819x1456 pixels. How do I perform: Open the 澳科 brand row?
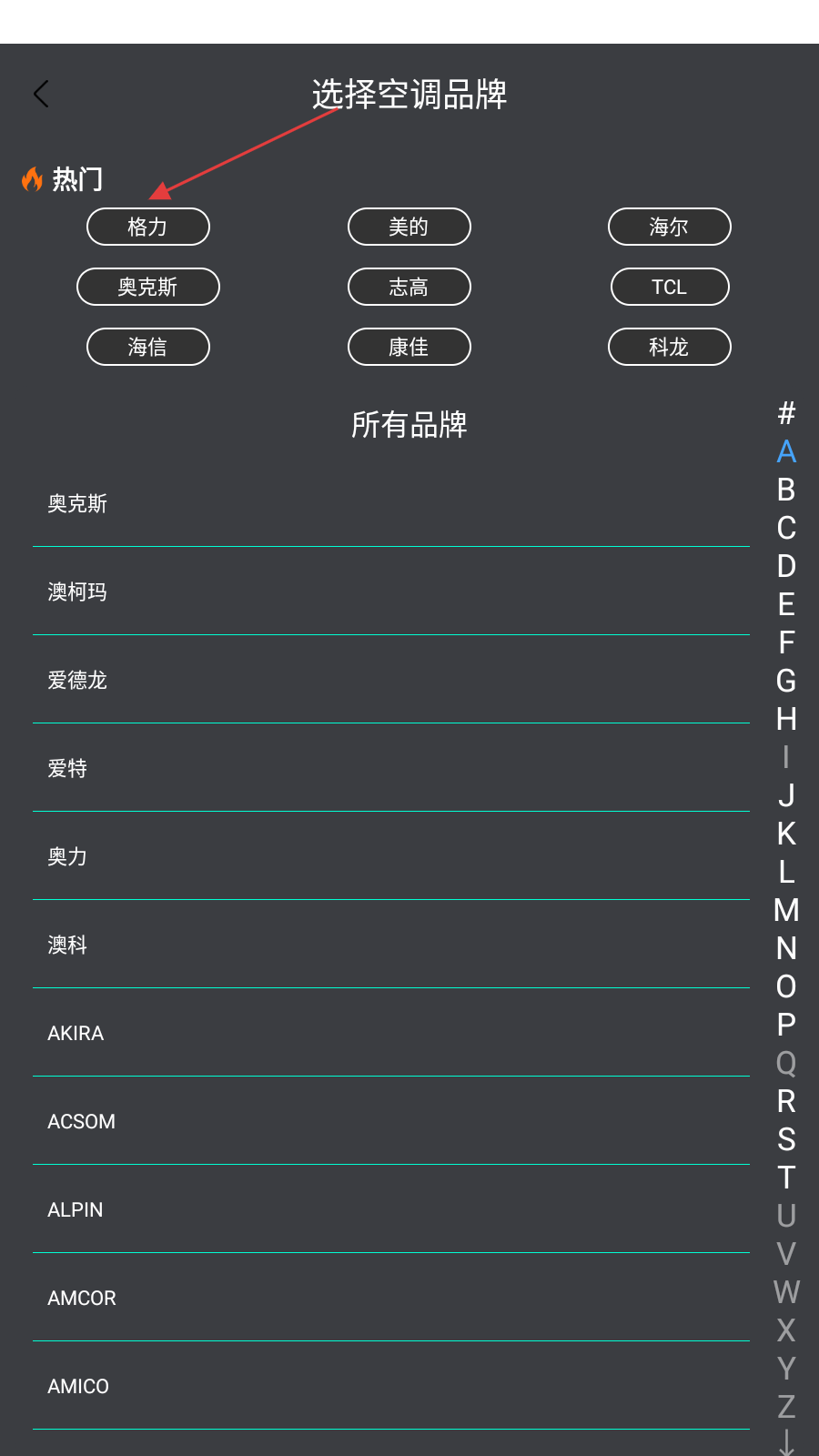point(391,945)
